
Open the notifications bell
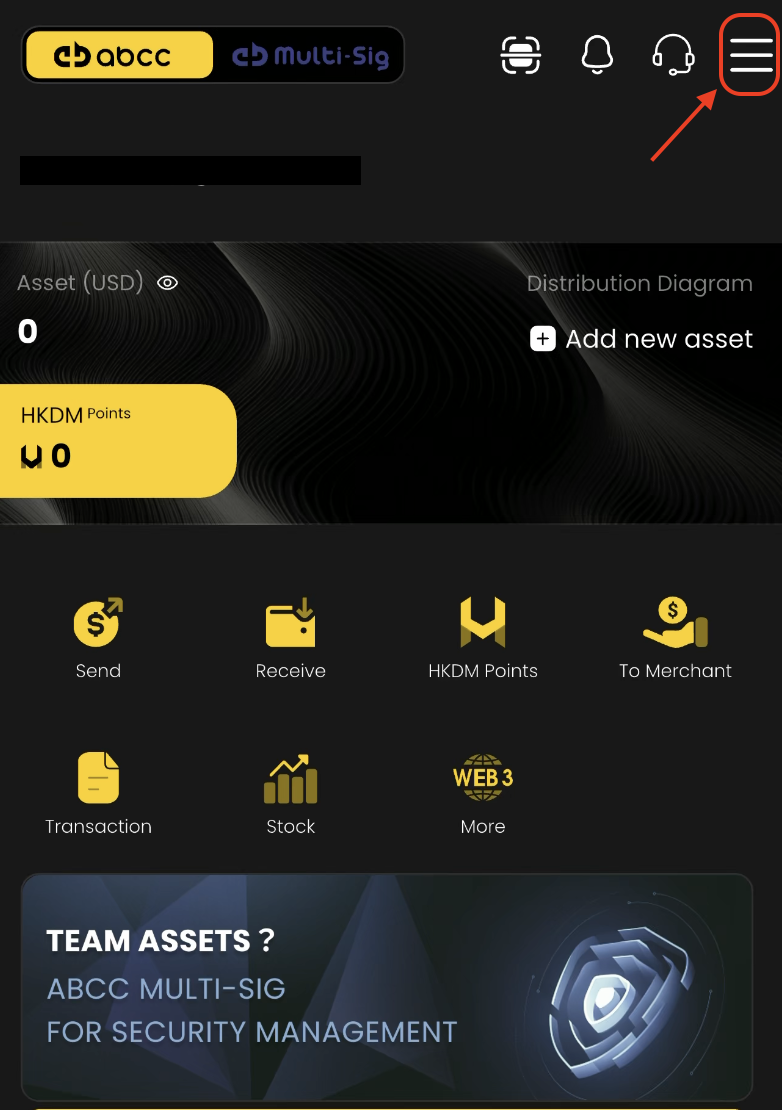pyautogui.click(x=597, y=55)
